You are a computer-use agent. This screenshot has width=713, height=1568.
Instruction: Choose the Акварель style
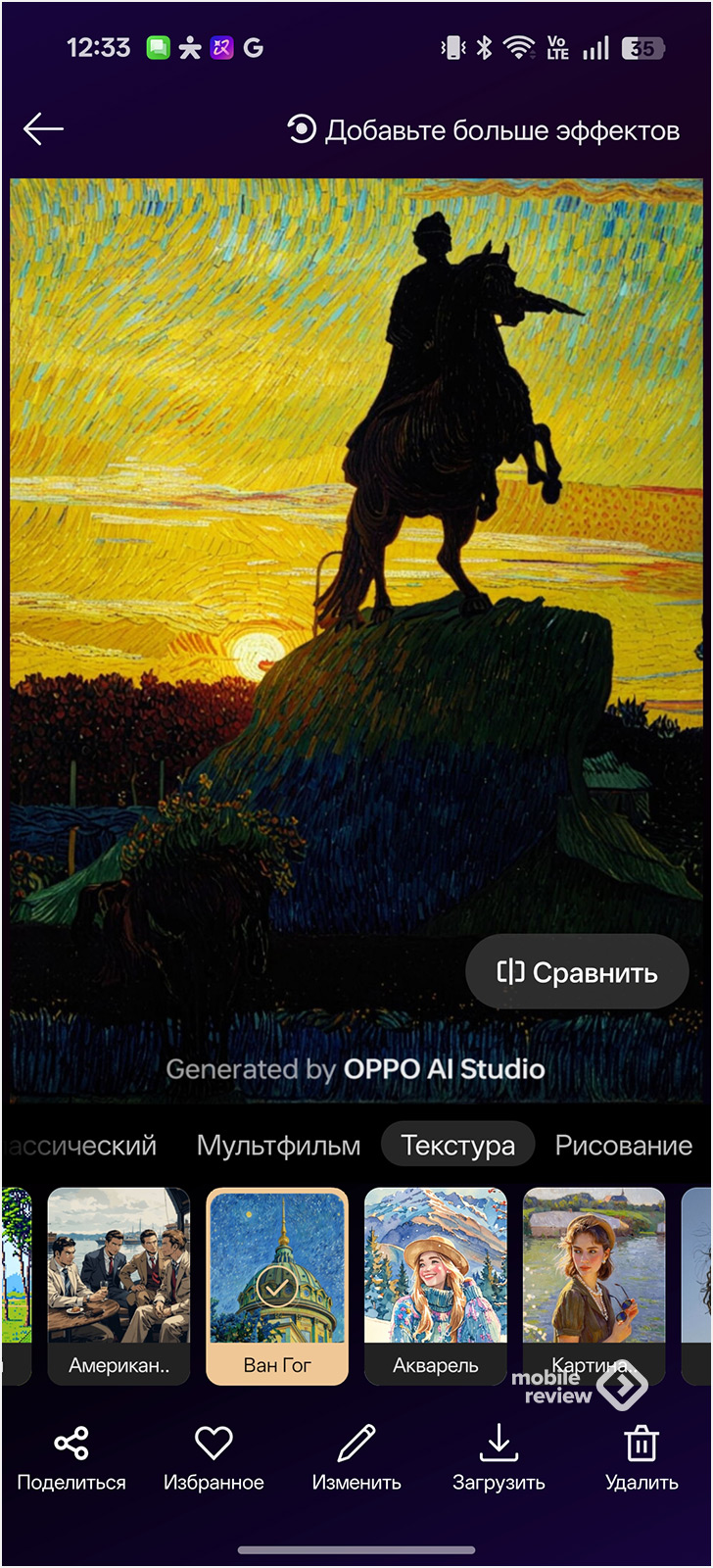click(x=436, y=1284)
